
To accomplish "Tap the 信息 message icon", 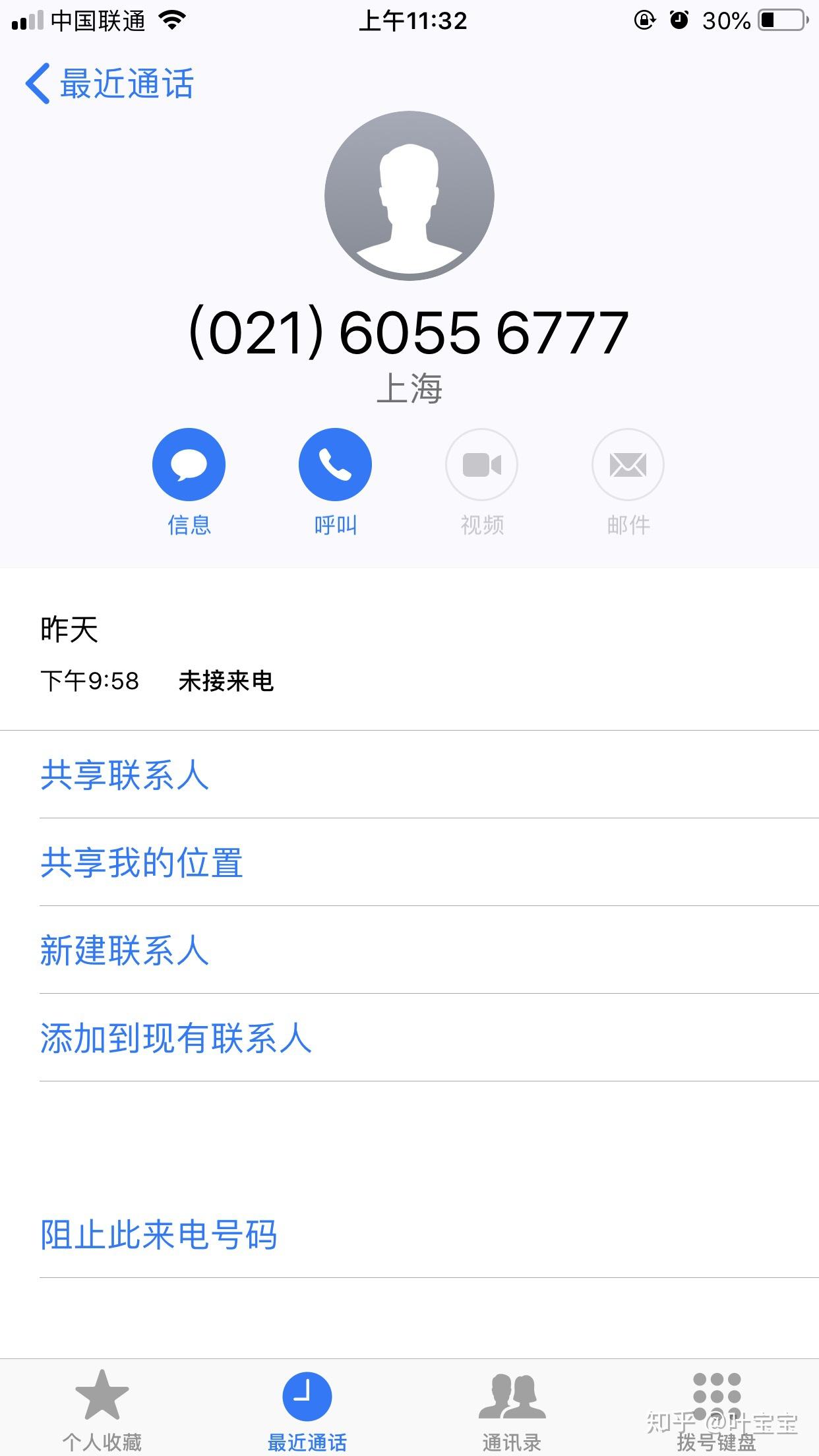I will [x=189, y=464].
